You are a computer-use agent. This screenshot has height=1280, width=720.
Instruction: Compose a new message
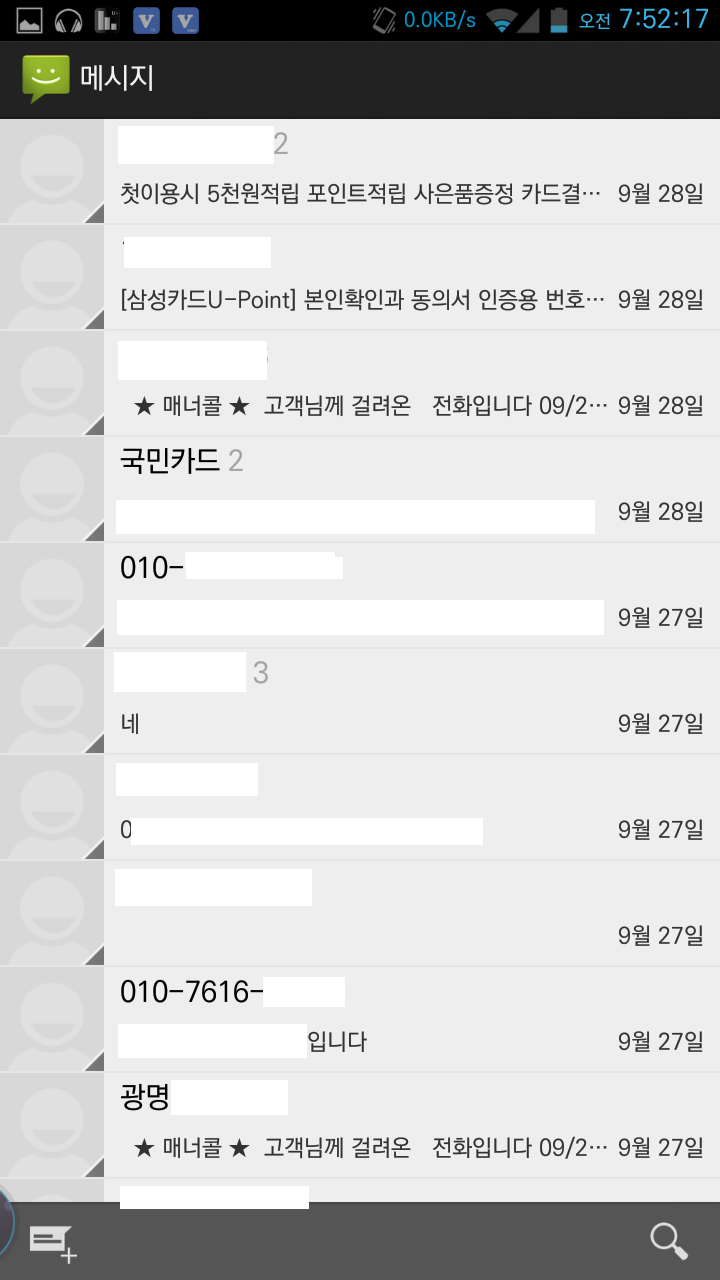(x=52, y=1242)
